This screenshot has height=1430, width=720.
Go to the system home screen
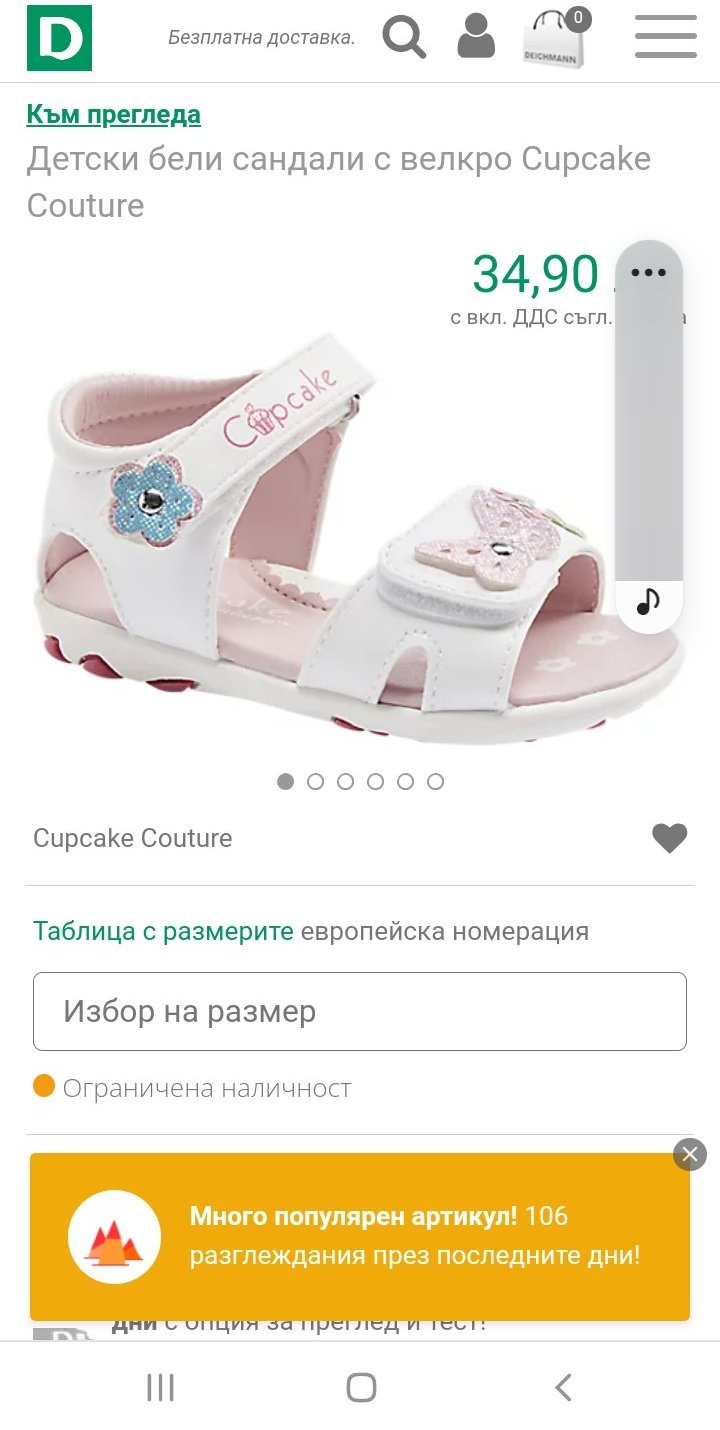pyautogui.click(x=360, y=1387)
